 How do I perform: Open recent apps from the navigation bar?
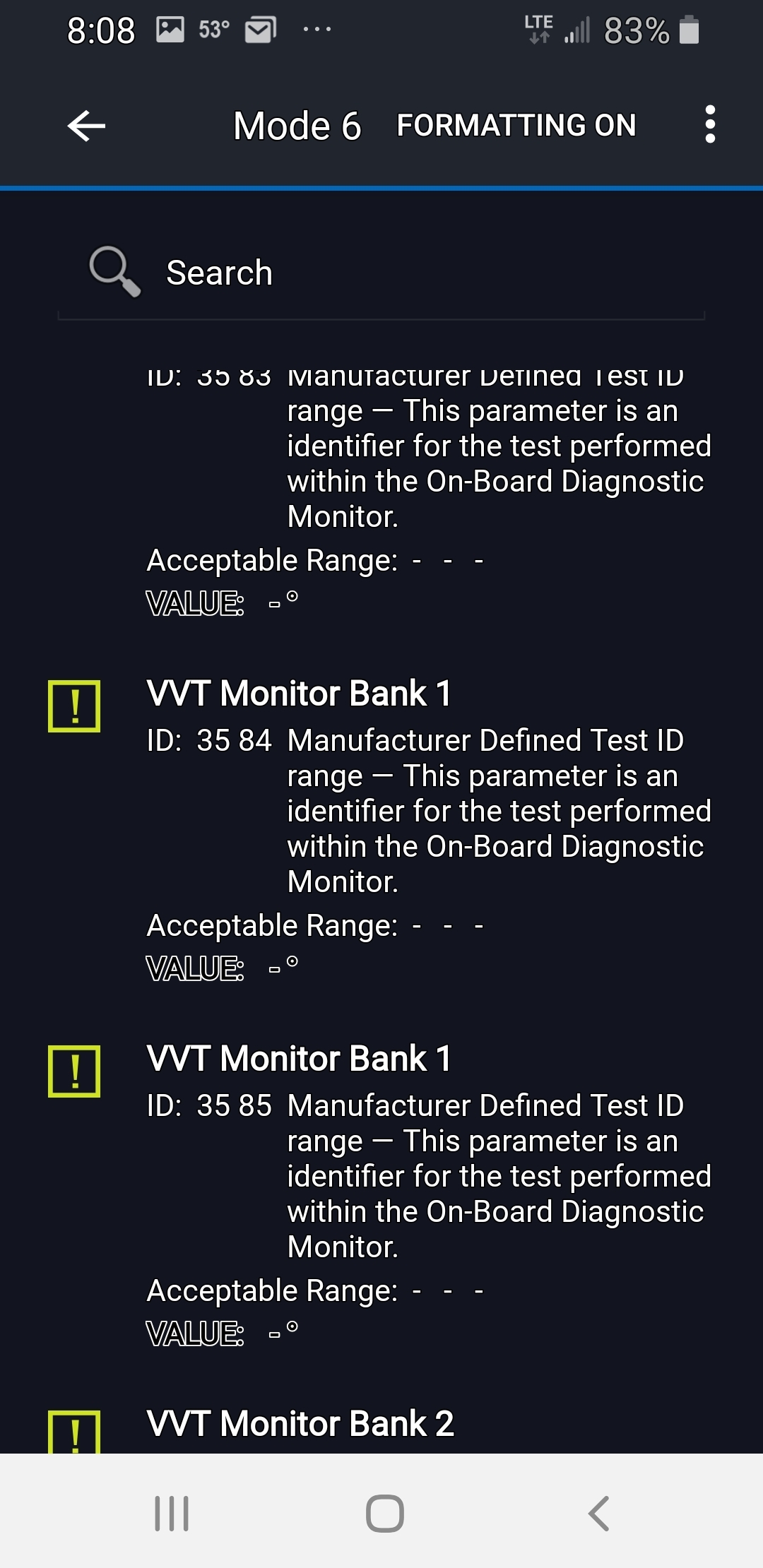tap(172, 1513)
